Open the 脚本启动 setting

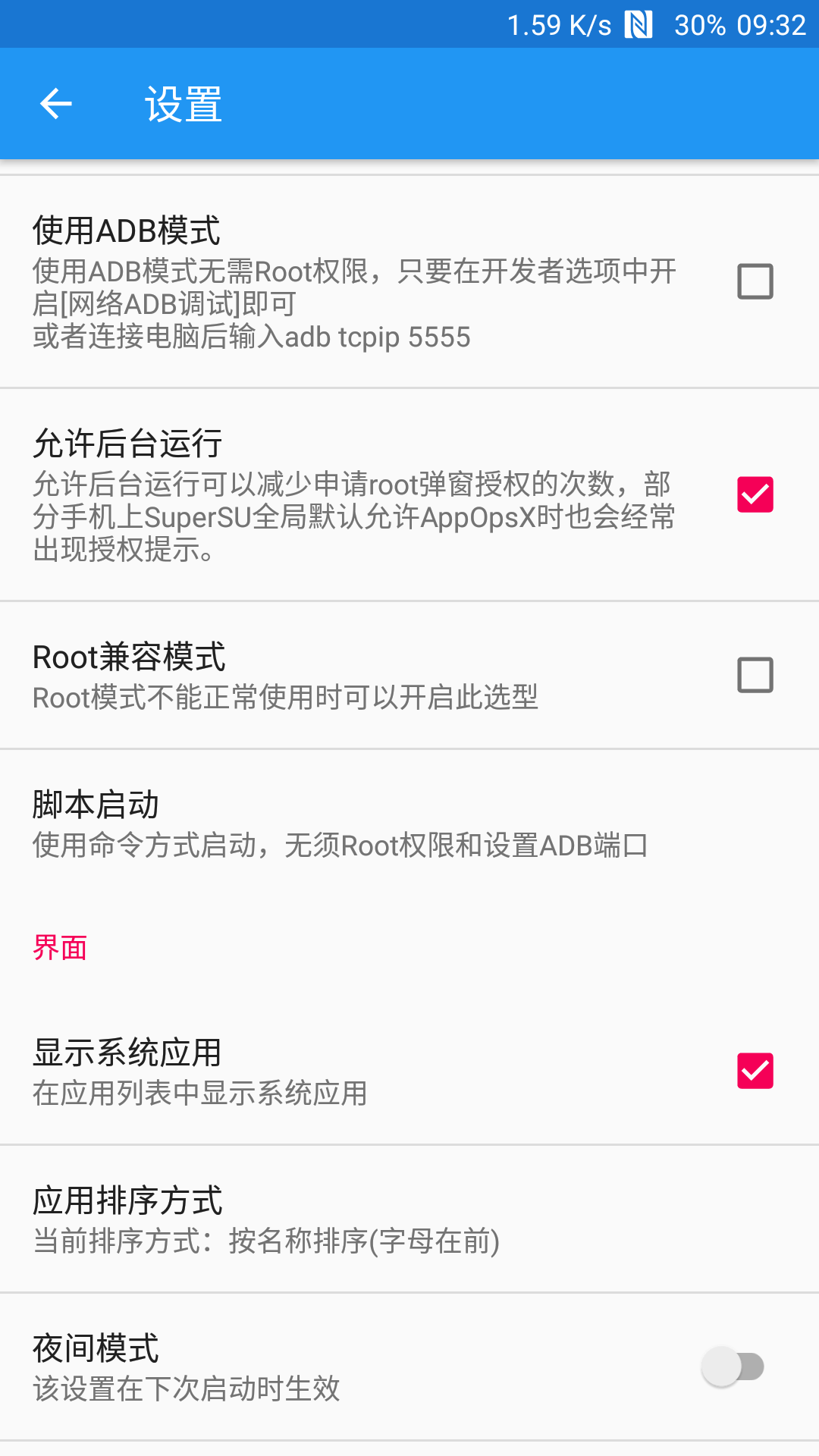point(409,824)
